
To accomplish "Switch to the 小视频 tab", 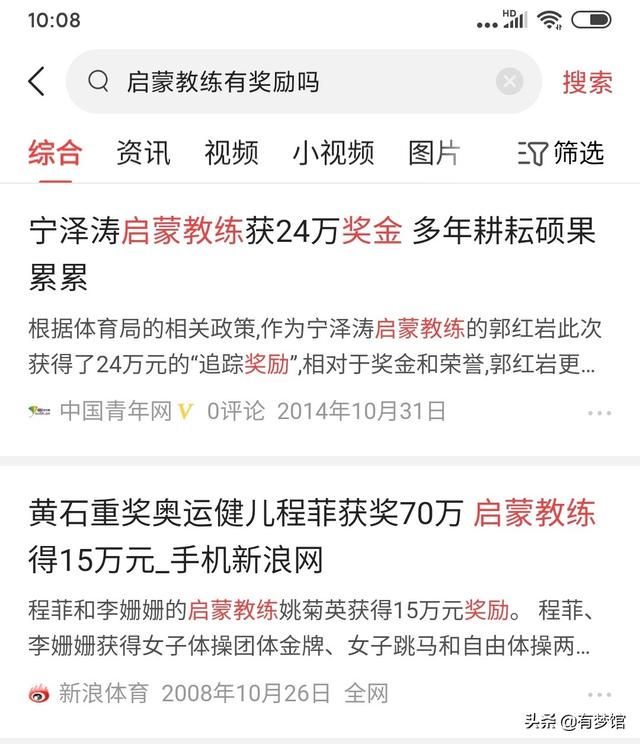I will [333, 153].
